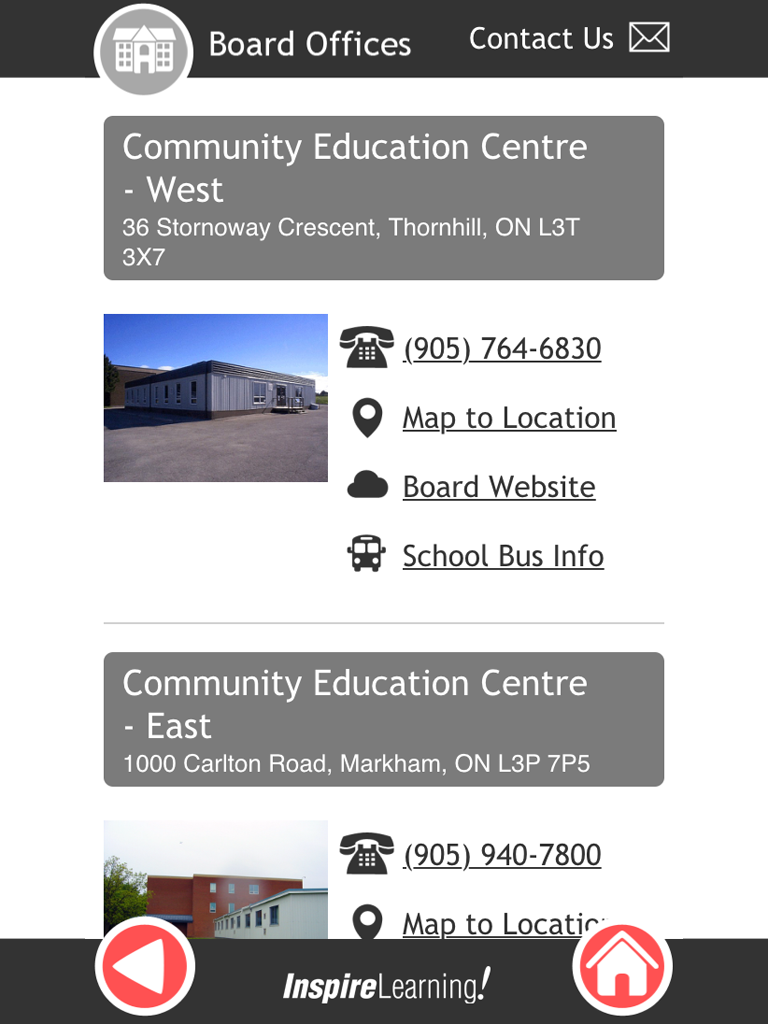Return to home with the house button
Image resolution: width=768 pixels, height=1024 pixels.
pos(622,967)
